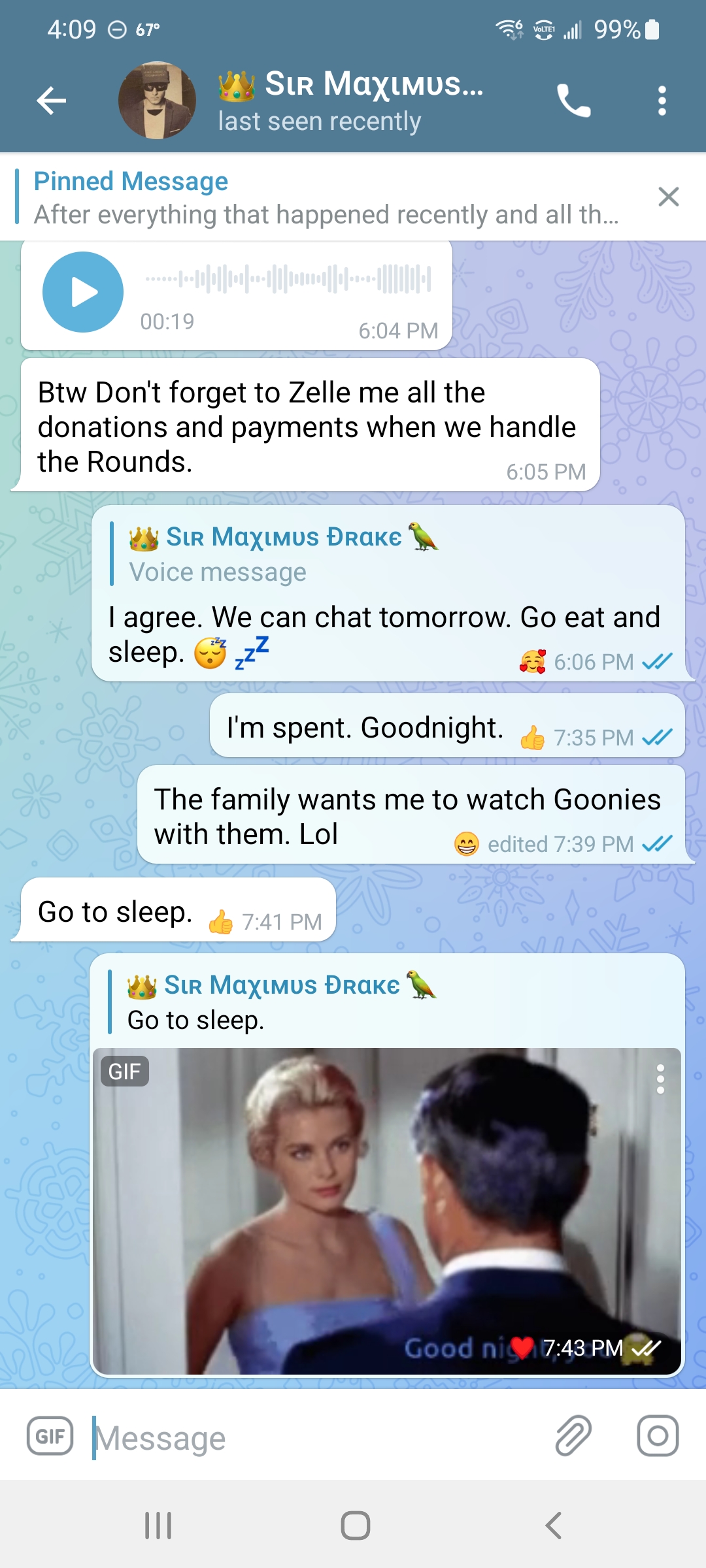This screenshot has height=1568, width=706.
Task: Go to the Android home screen
Action: click(x=355, y=1526)
